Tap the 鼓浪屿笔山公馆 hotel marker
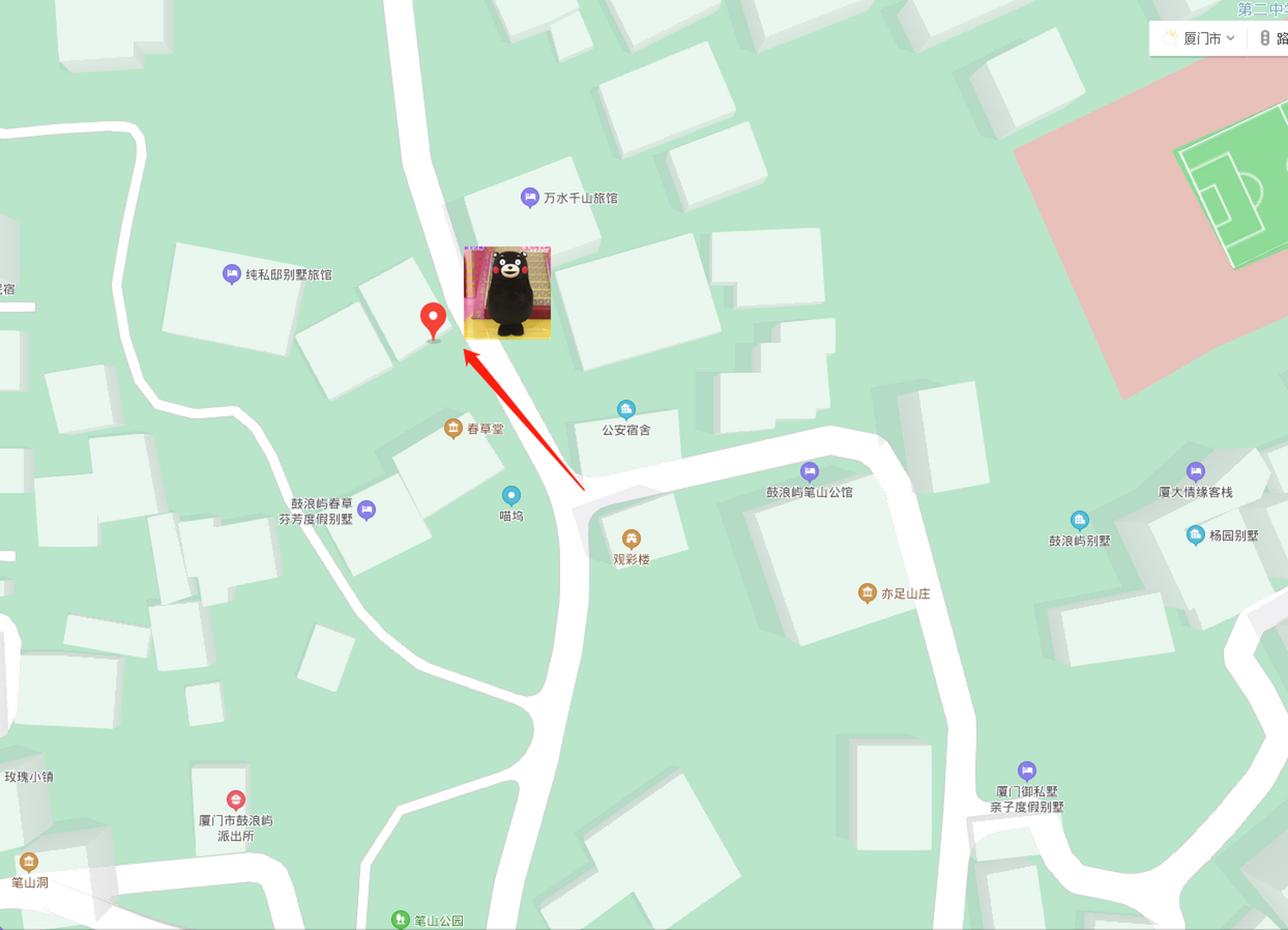Image resolution: width=1288 pixels, height=930 pixels. 809,472
